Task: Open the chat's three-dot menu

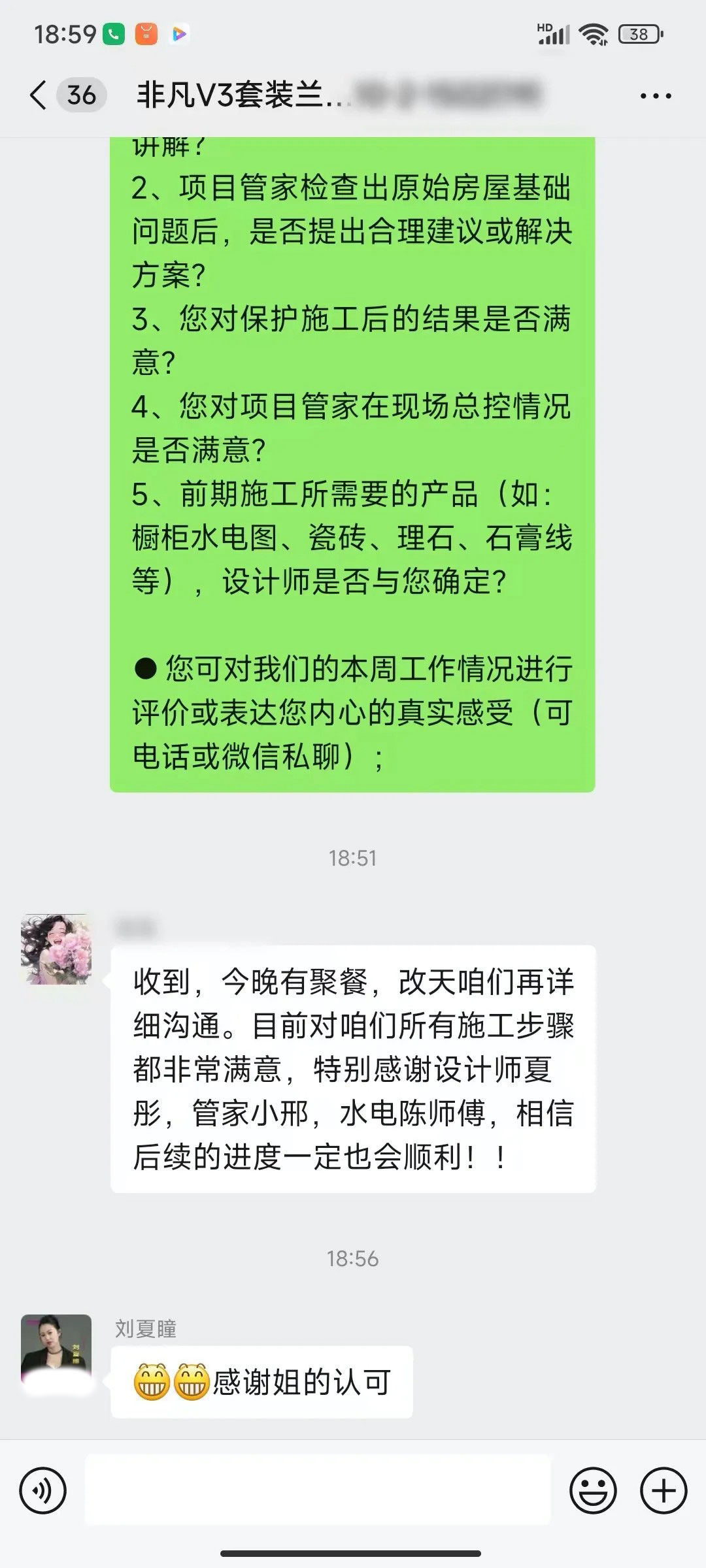Action: (655, 96)
